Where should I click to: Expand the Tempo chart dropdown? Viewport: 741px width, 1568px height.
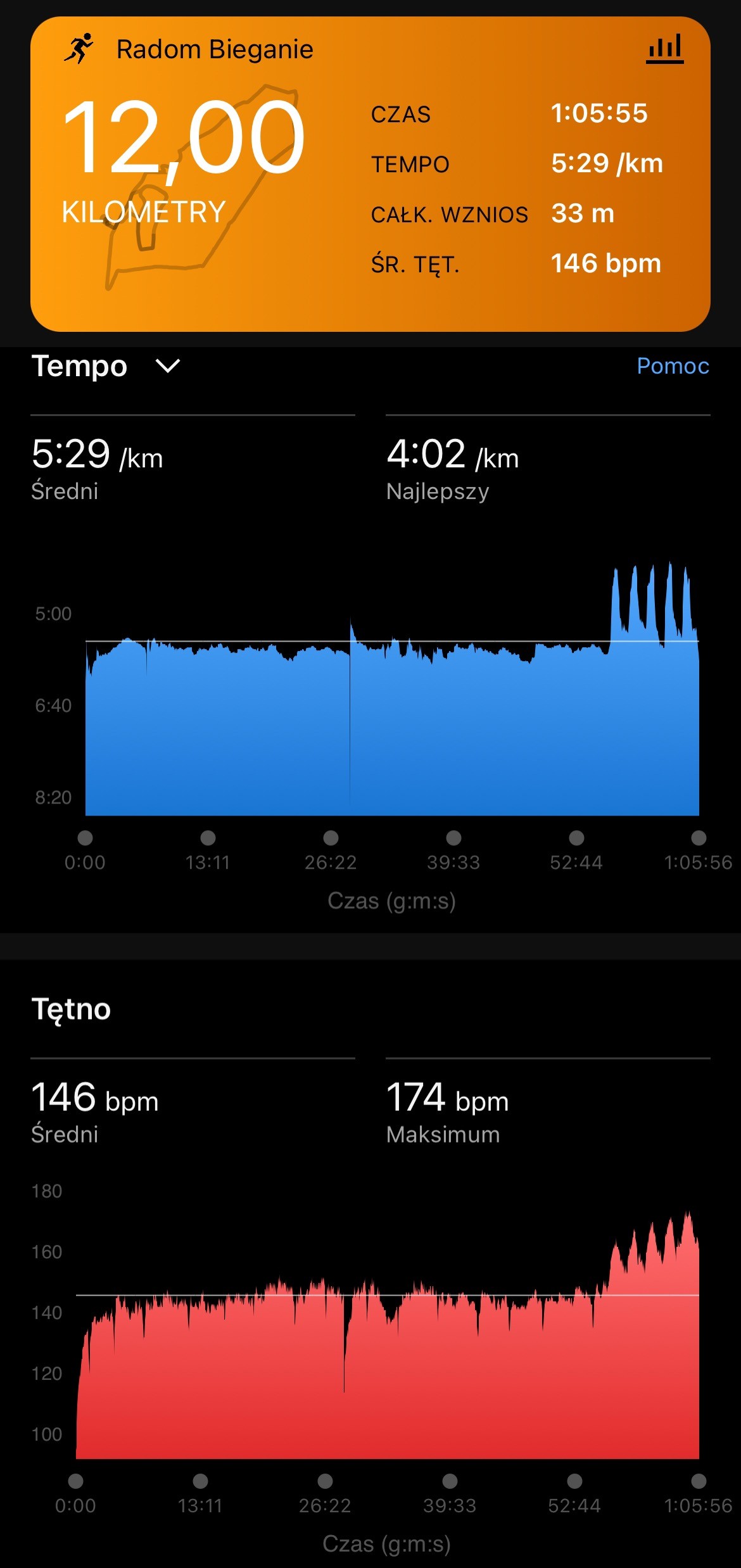[168, 366]
